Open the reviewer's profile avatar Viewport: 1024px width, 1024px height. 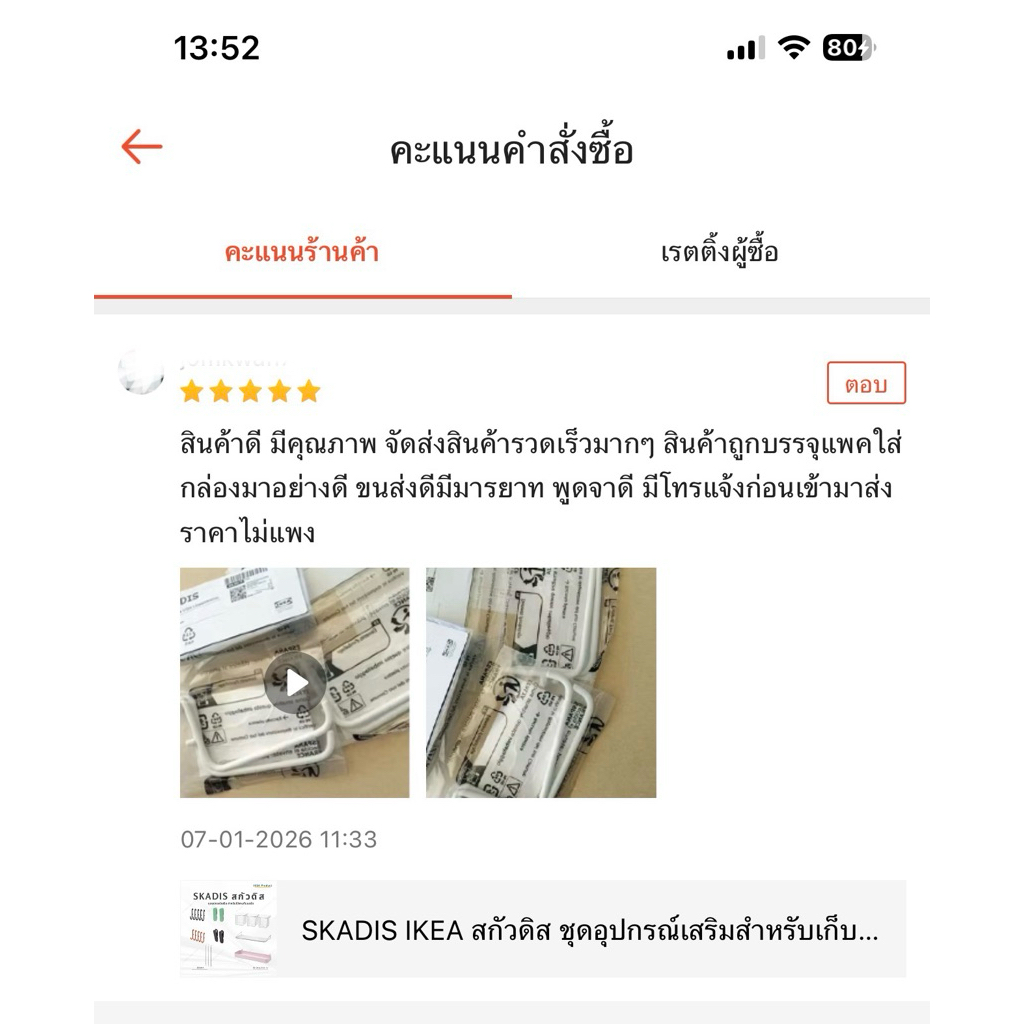(141, 372)
